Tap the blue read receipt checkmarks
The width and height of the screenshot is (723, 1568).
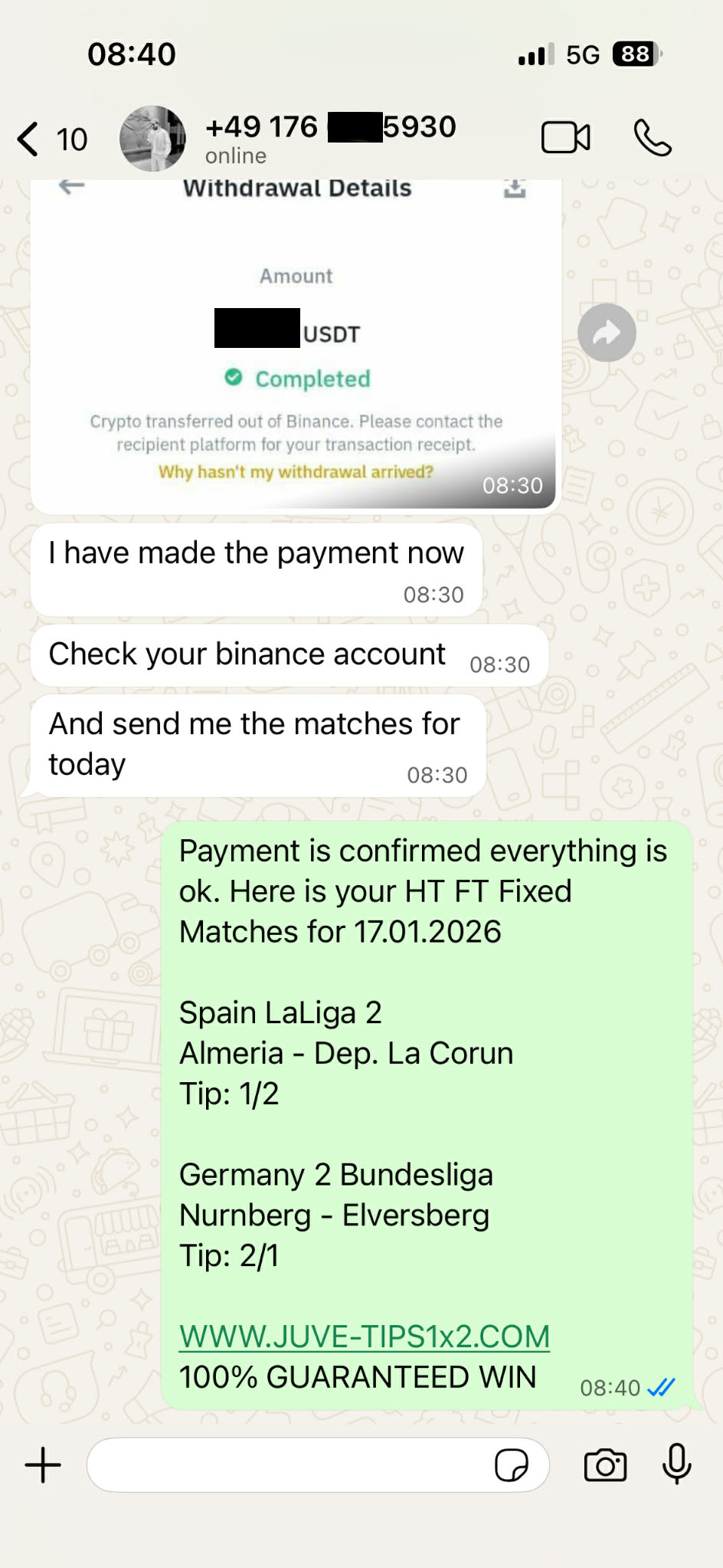point(659,1386)
